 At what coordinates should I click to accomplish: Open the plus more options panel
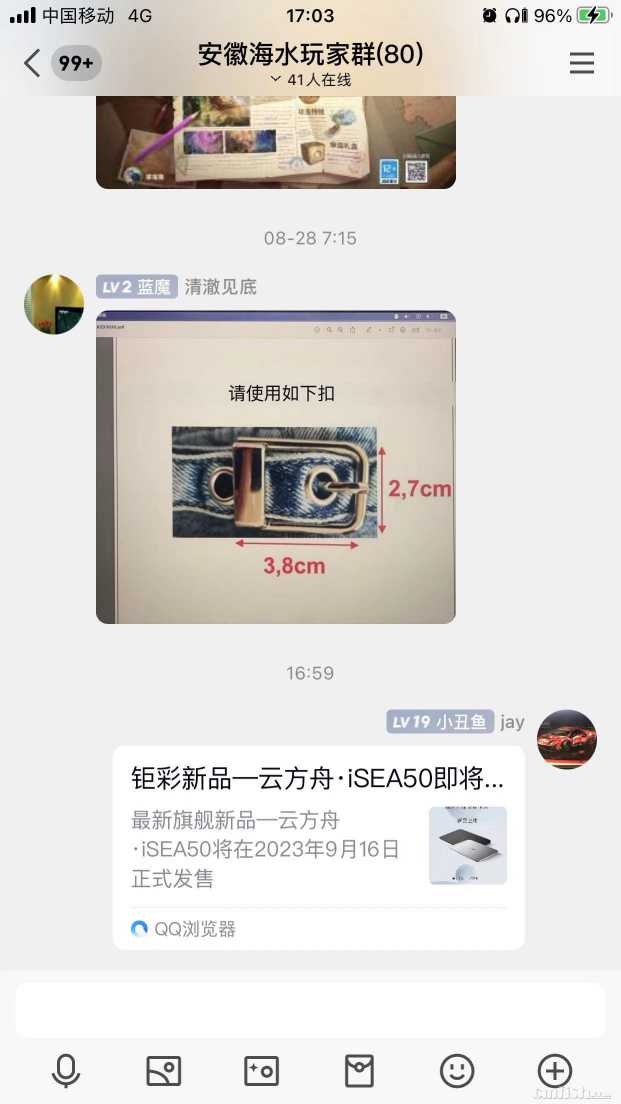tap(555, 1071)
